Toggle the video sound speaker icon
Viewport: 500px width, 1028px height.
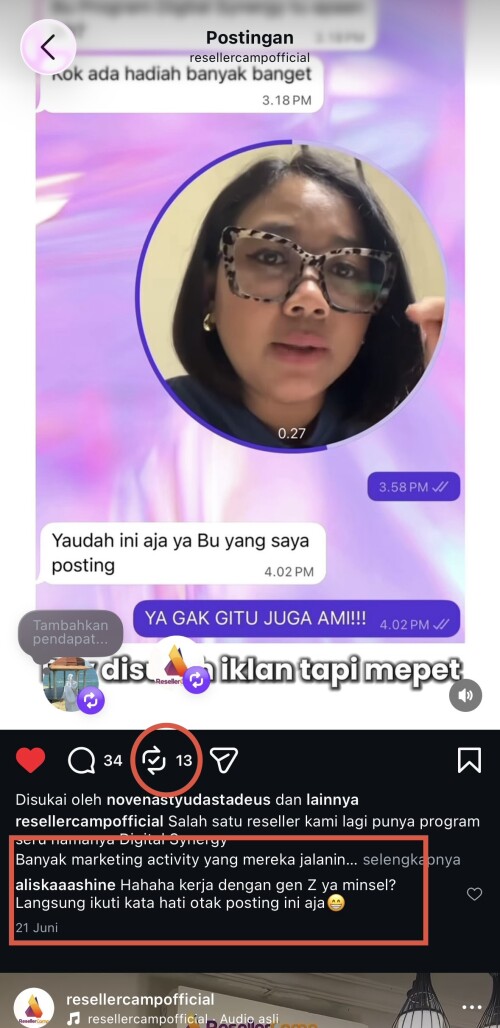point(466,696)
